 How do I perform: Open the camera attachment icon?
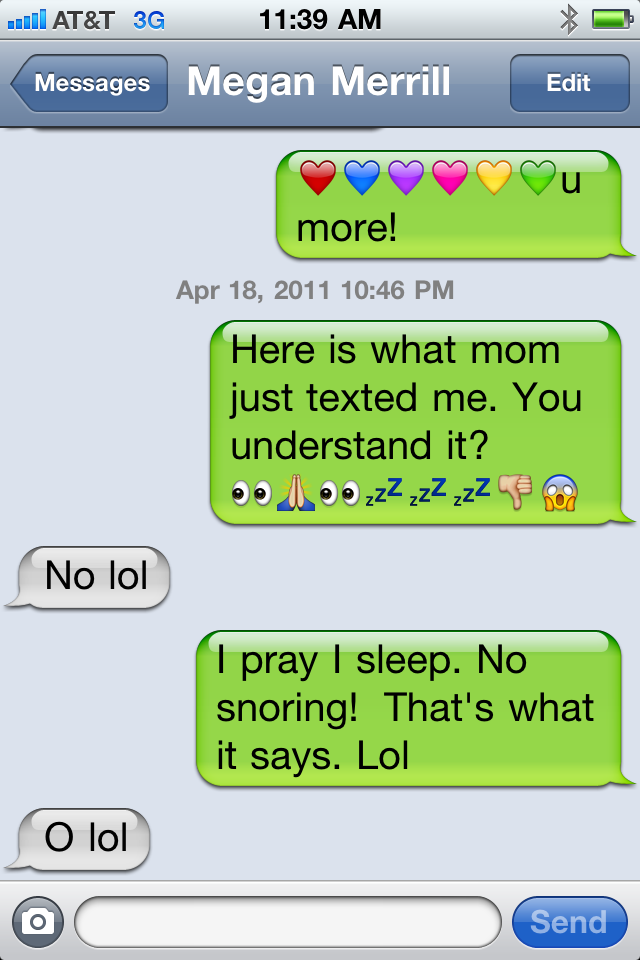(38, 921)
